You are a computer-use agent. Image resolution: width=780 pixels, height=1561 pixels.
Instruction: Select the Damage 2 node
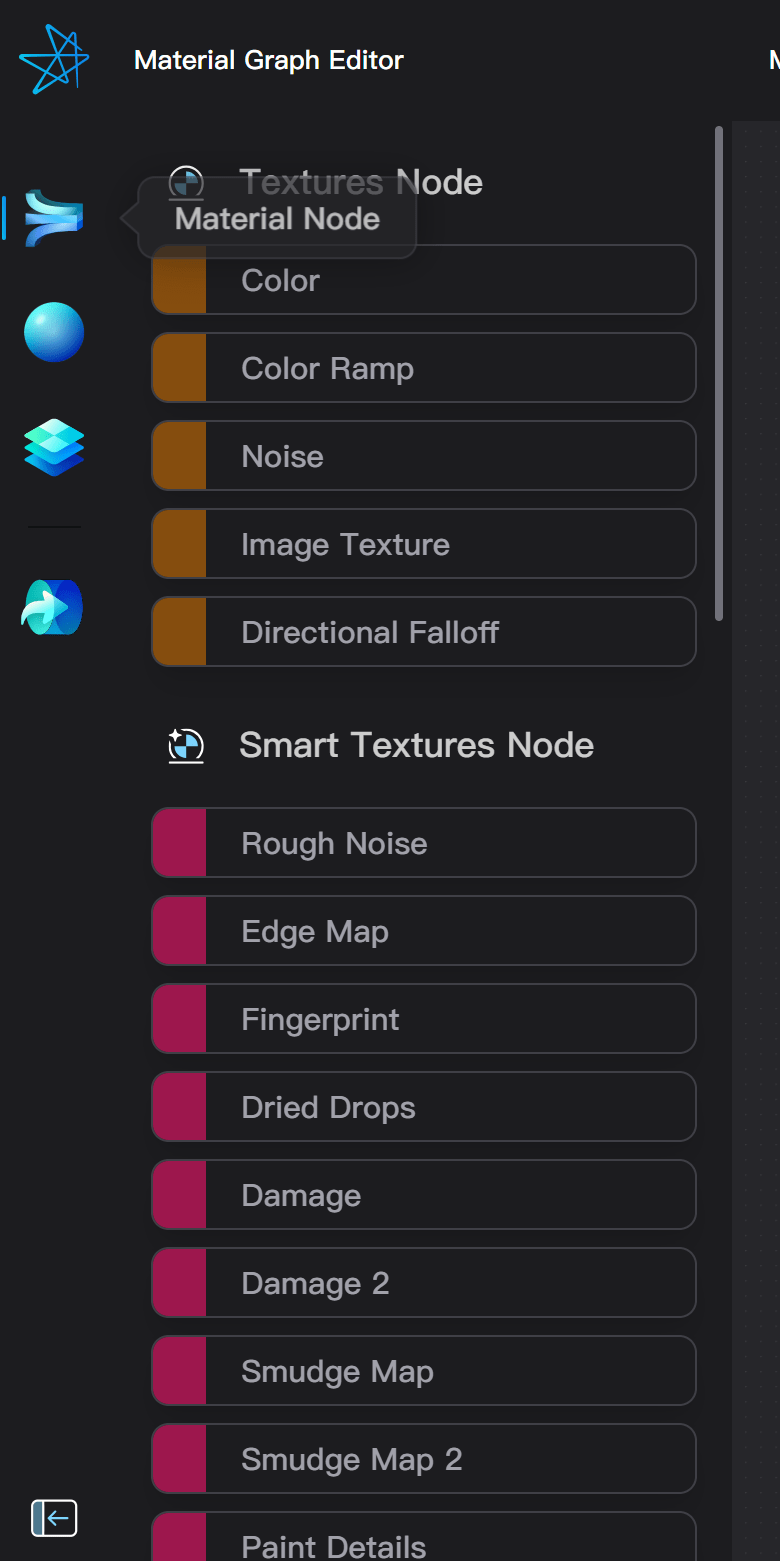pos(423,1283)
